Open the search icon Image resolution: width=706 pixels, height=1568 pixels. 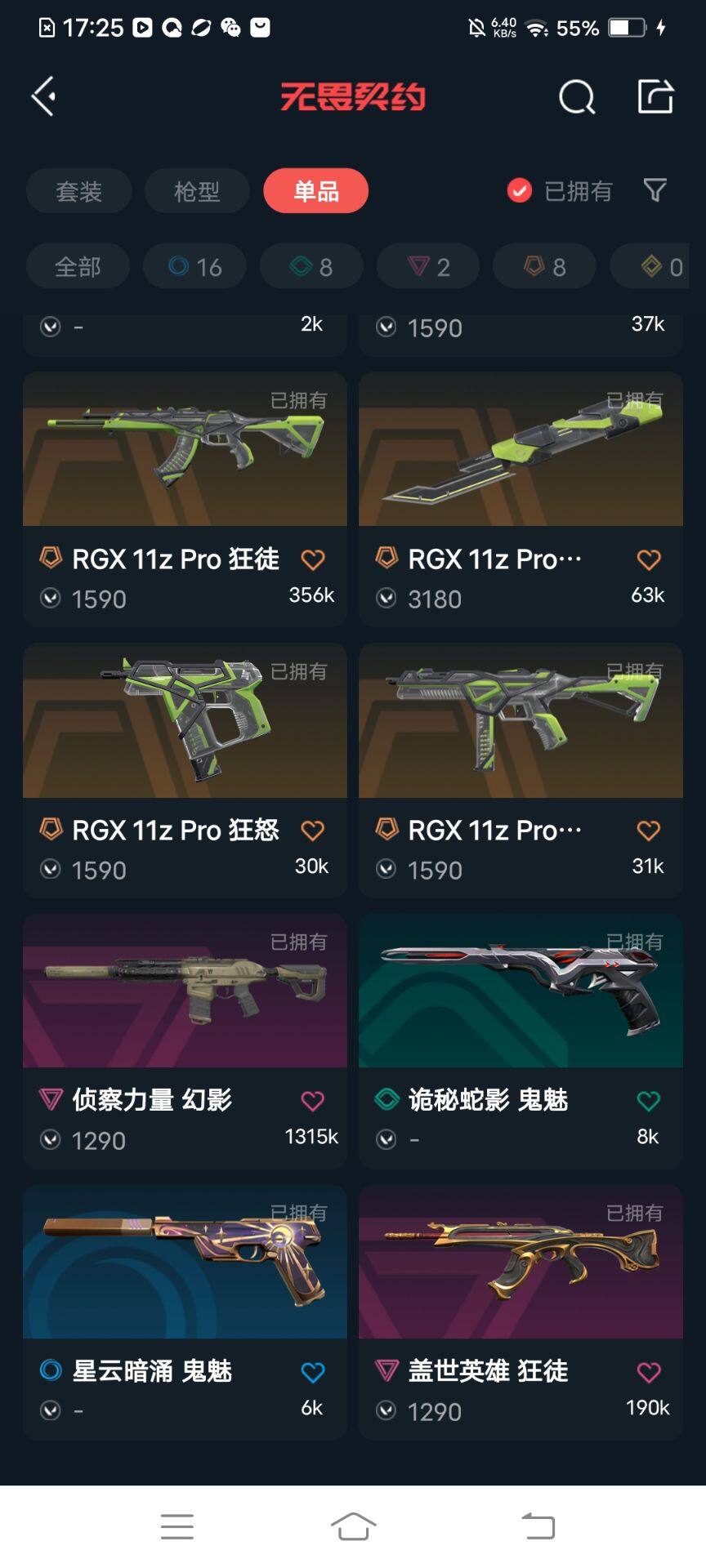(576, 97)
